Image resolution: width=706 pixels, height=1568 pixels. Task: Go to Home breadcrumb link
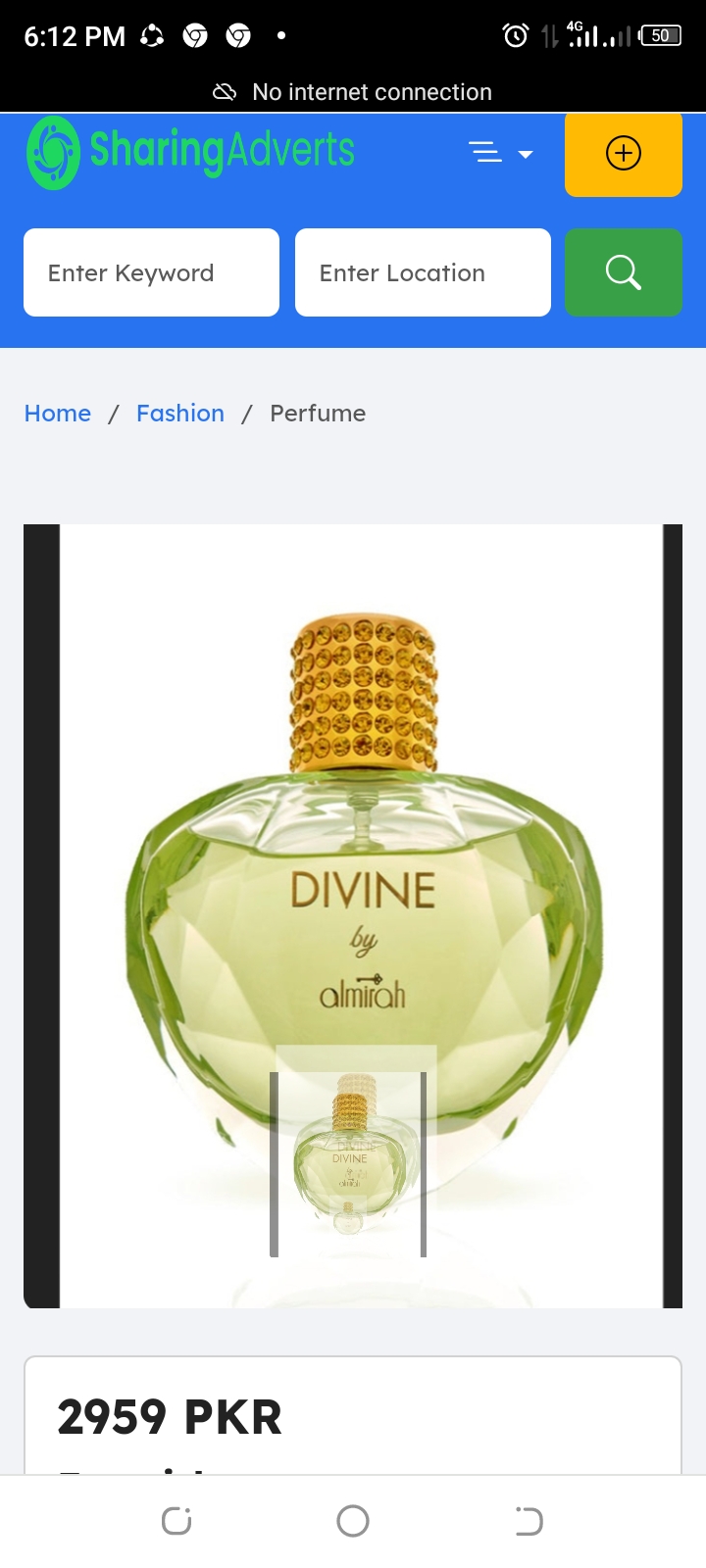(x=58, y=414)
